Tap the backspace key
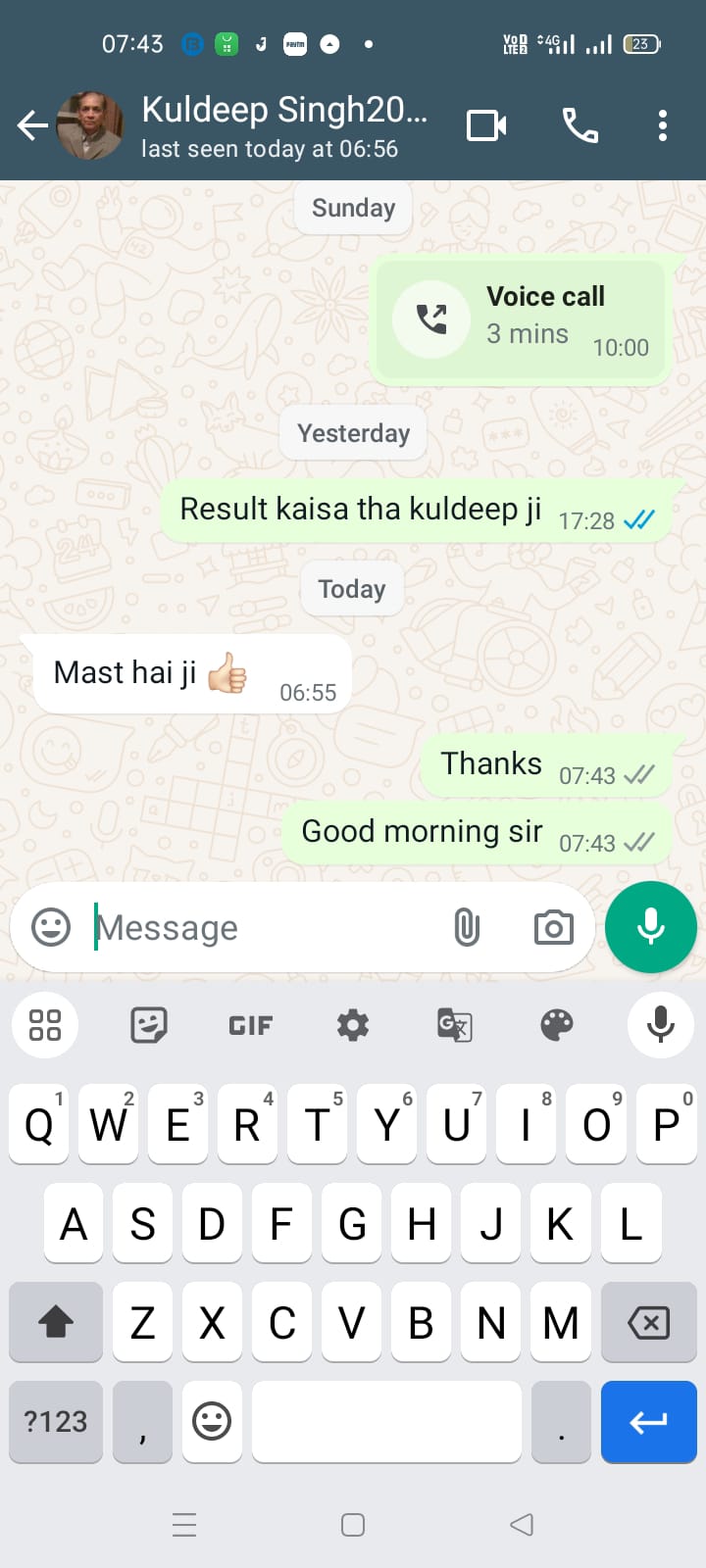Image resolution: width=706 pixels, height=1568 pixels. pos(649,1323)
